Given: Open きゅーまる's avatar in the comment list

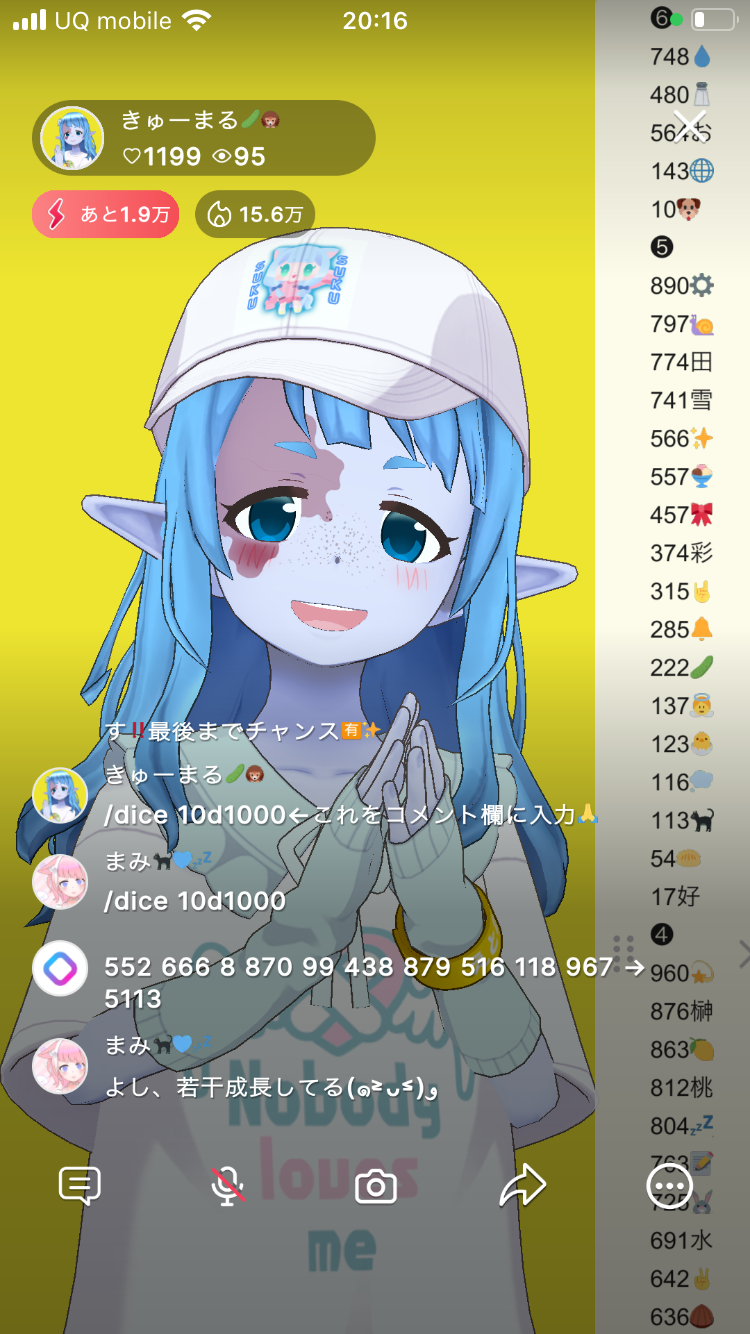Looking at the screenshot, I should (60, 795).
